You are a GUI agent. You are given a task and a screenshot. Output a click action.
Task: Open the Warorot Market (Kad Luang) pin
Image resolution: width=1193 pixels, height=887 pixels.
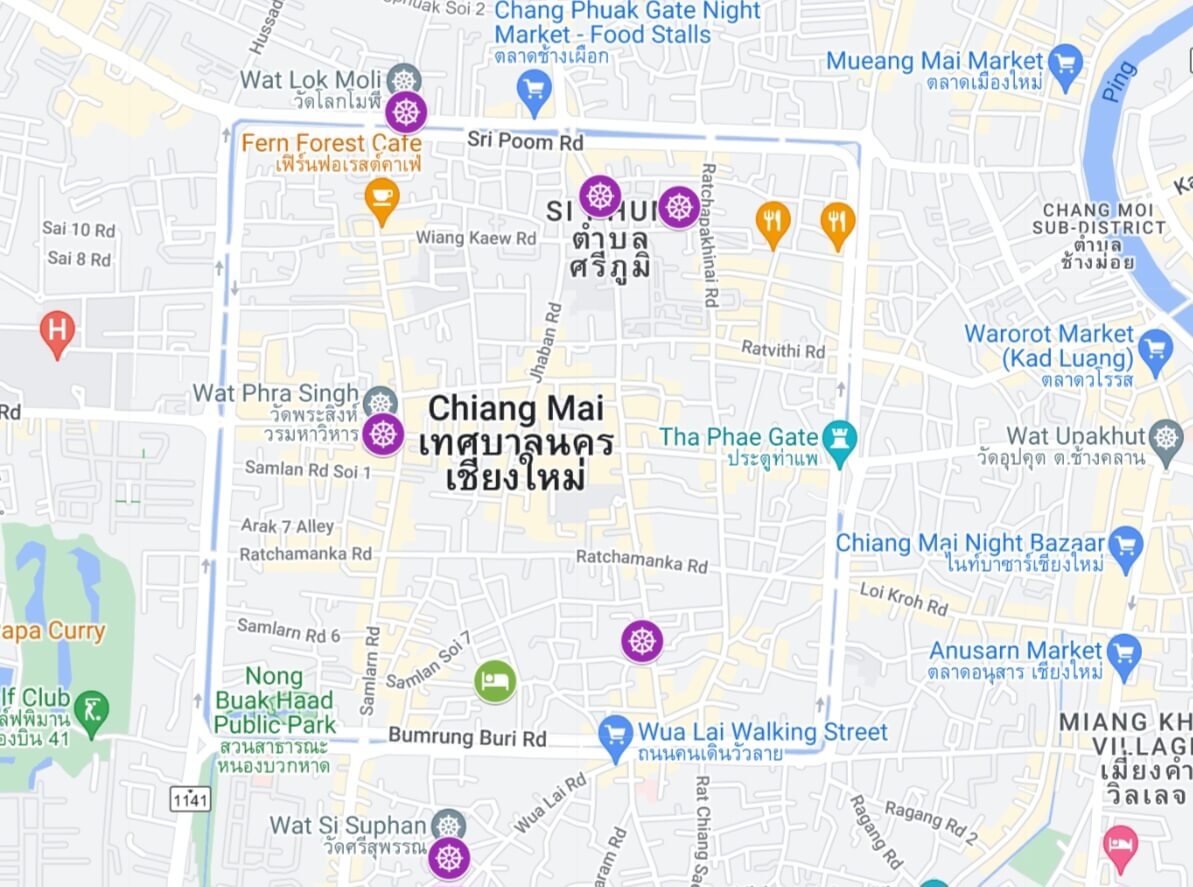(1155, 349)
